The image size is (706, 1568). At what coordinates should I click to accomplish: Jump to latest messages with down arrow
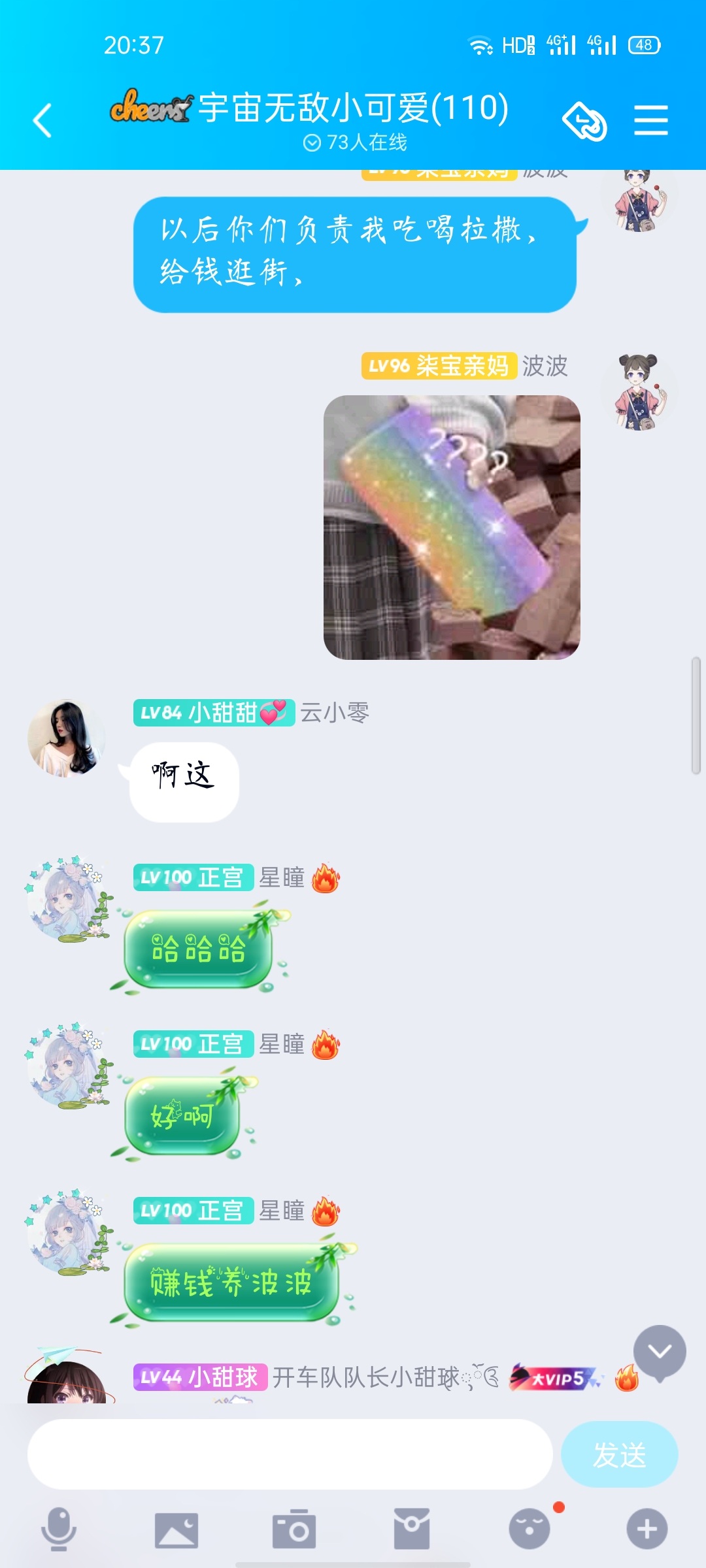point(660,1352)
